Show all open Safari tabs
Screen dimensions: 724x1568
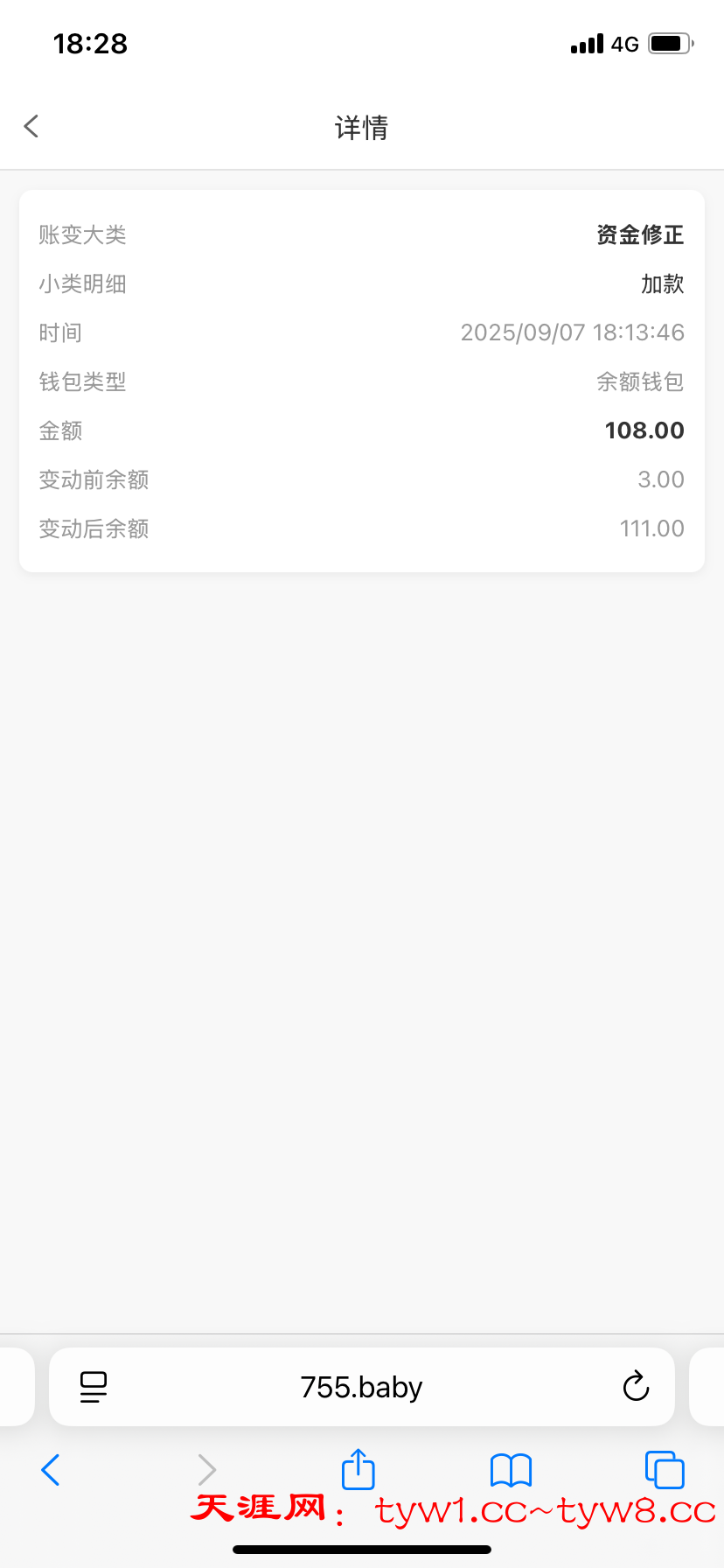pos(665,1469)
